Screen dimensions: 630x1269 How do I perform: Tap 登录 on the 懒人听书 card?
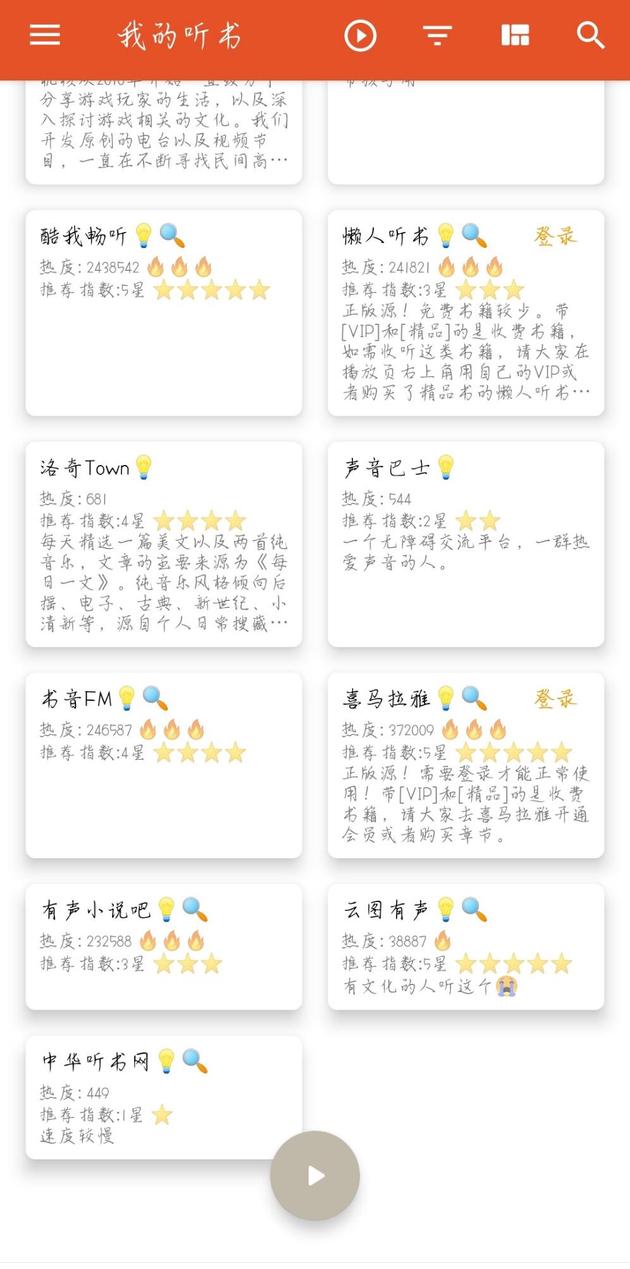(x=556, y=237)
